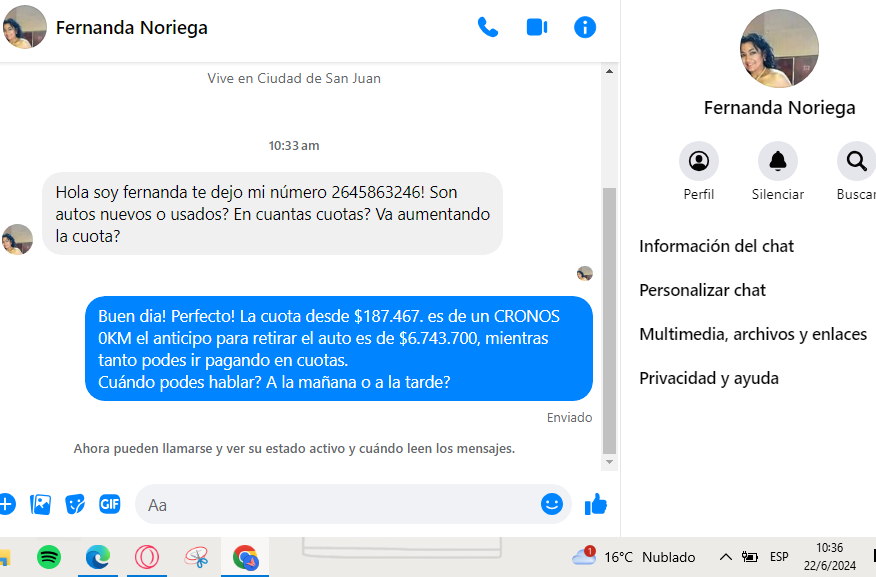Expand Multimedia, archivos y enlaces
Screen dimensions: 876x577
tap(753, 334)
